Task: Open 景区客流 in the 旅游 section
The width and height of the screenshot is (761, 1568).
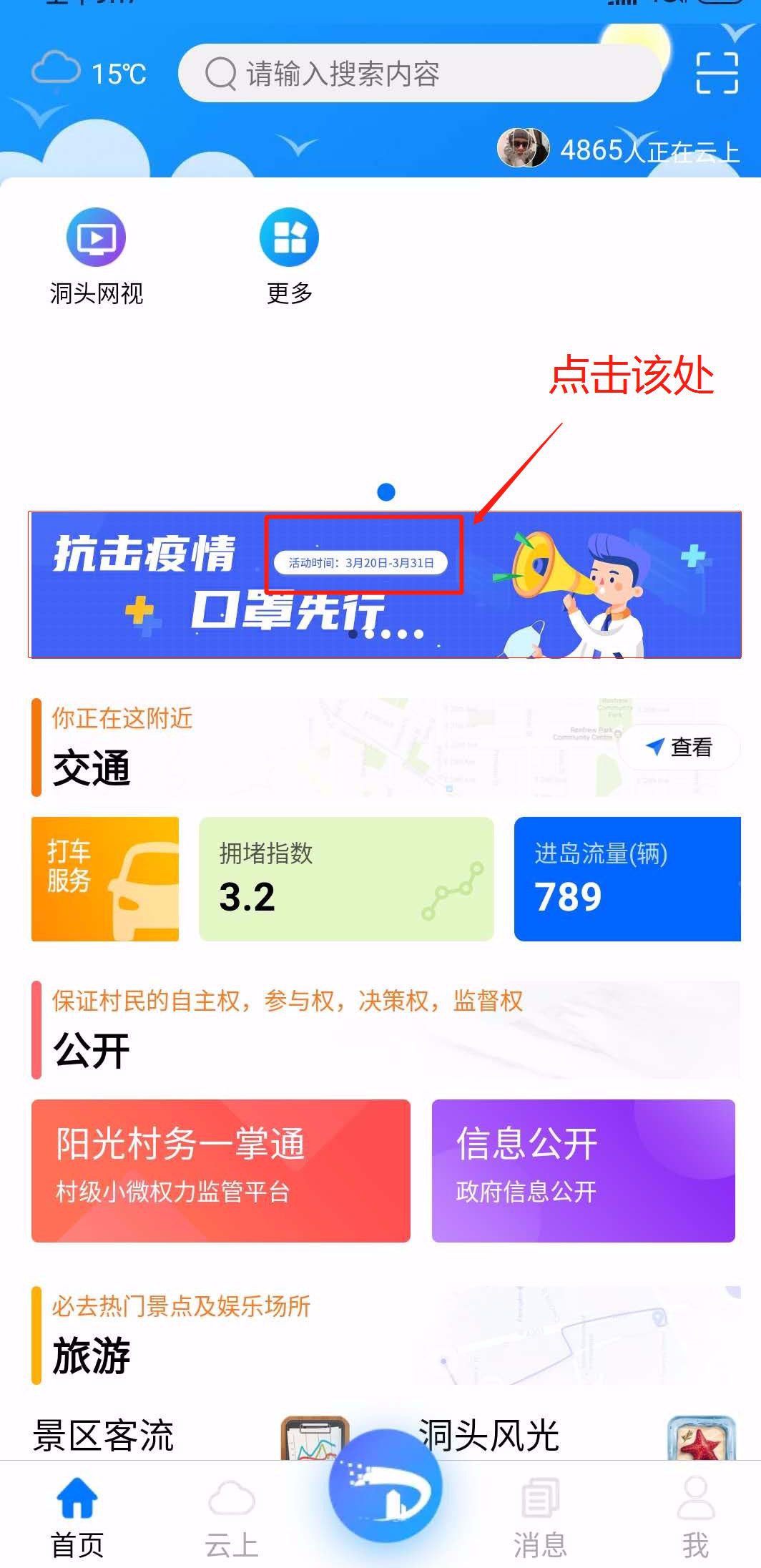Action: tap(104, 1435)
